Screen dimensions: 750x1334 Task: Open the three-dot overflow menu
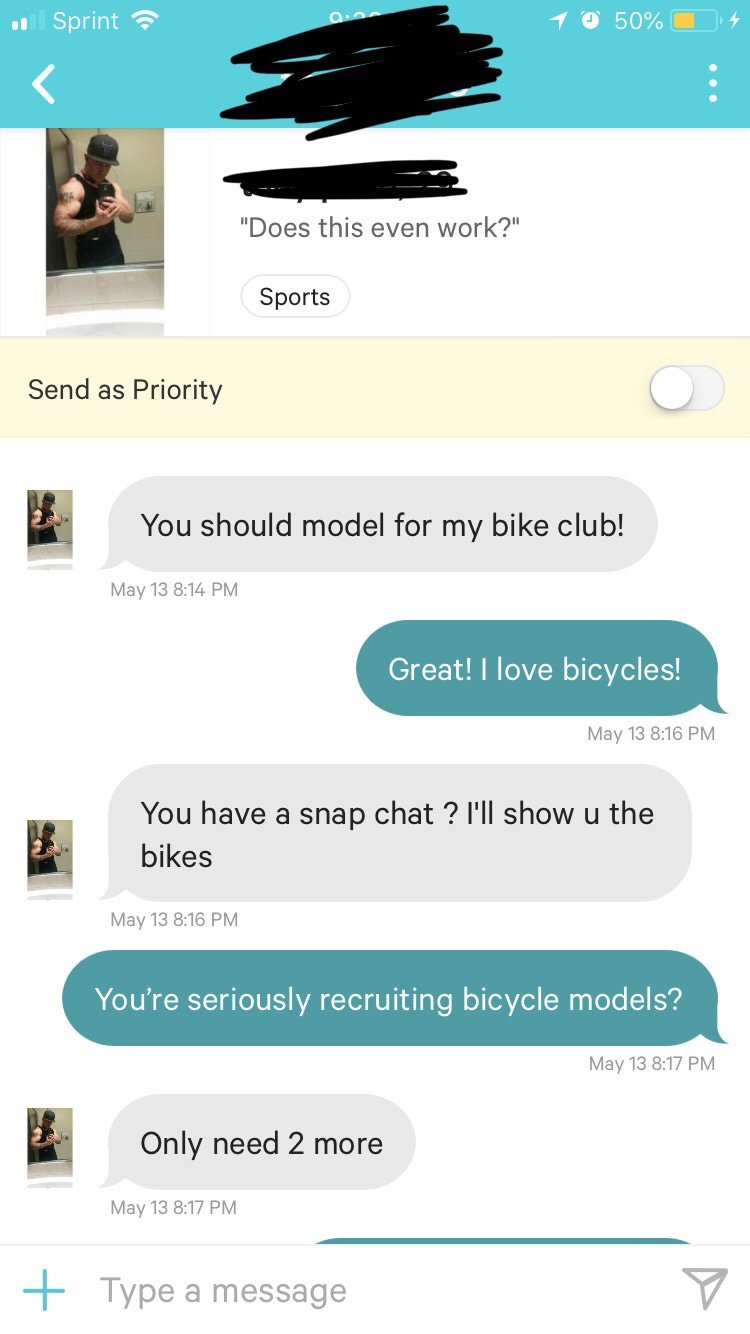coord(712,84)
